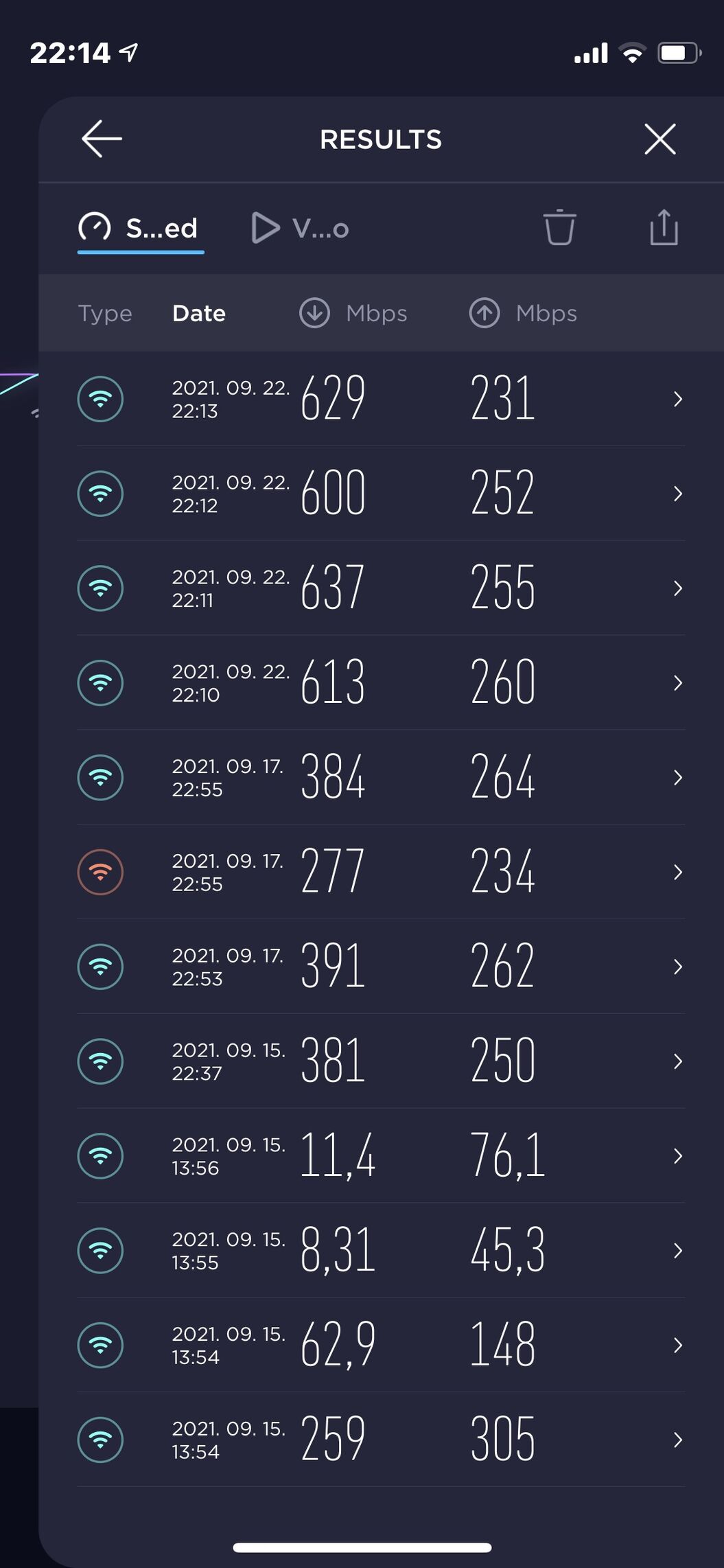View details of the 637 Mbps test
Image resolution: width=724 pixels, height=1568 pixels.
click(381, 588)
